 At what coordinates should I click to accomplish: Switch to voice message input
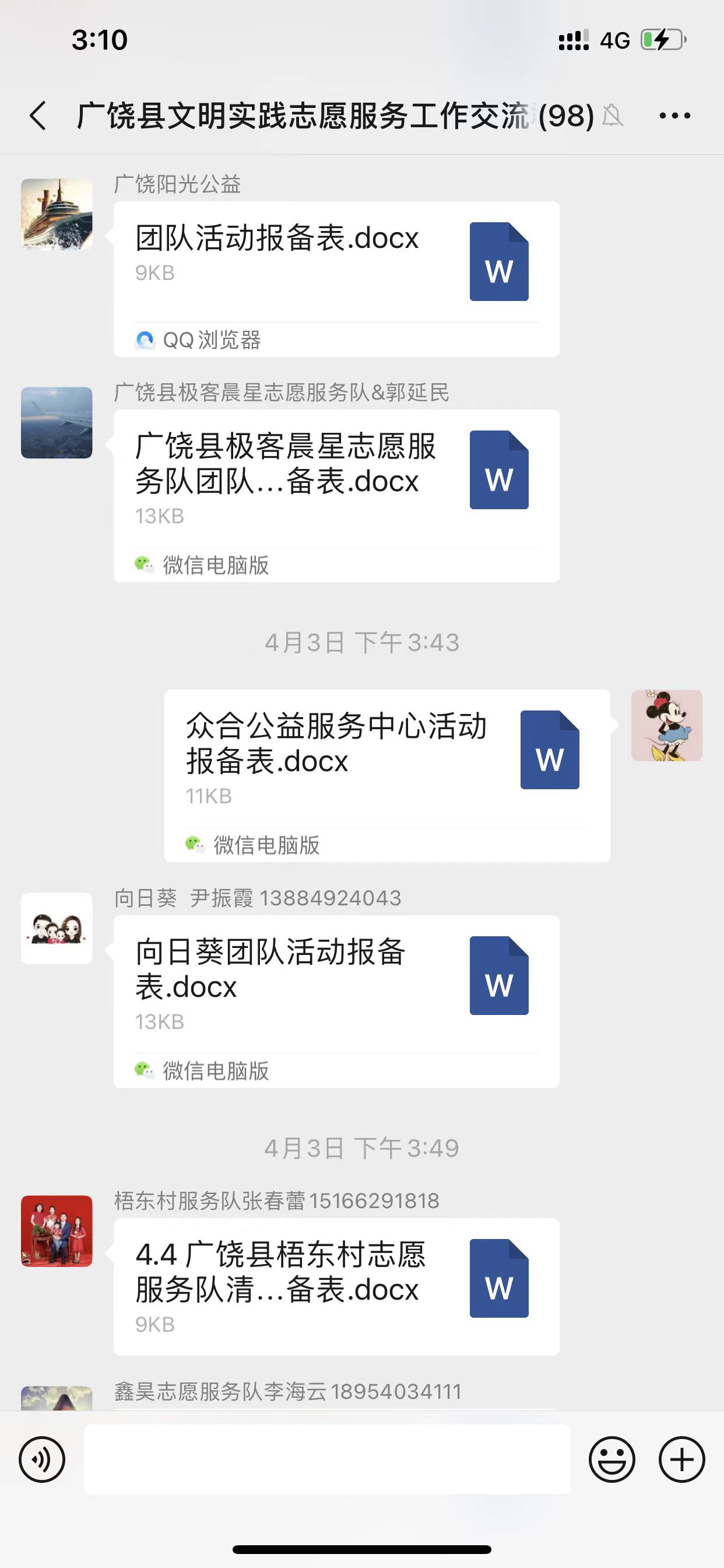coord(42,1459)
